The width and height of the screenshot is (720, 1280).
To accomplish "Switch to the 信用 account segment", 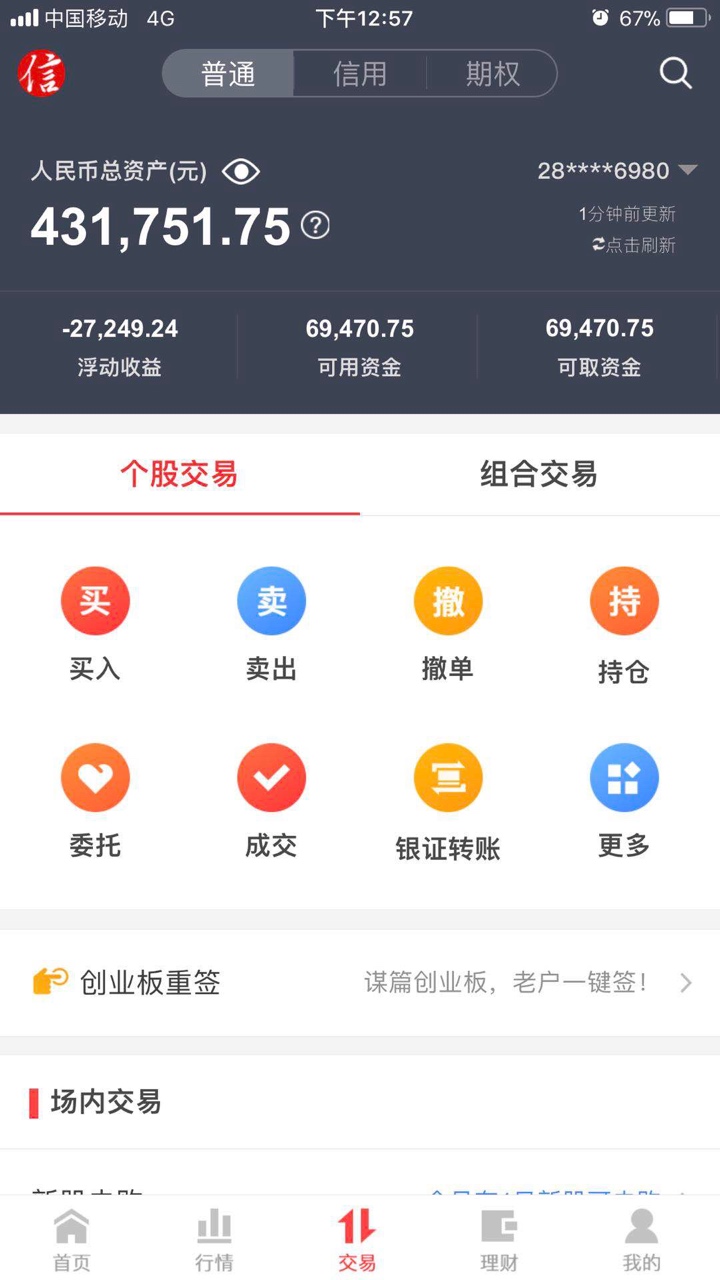I will point(360,74).
